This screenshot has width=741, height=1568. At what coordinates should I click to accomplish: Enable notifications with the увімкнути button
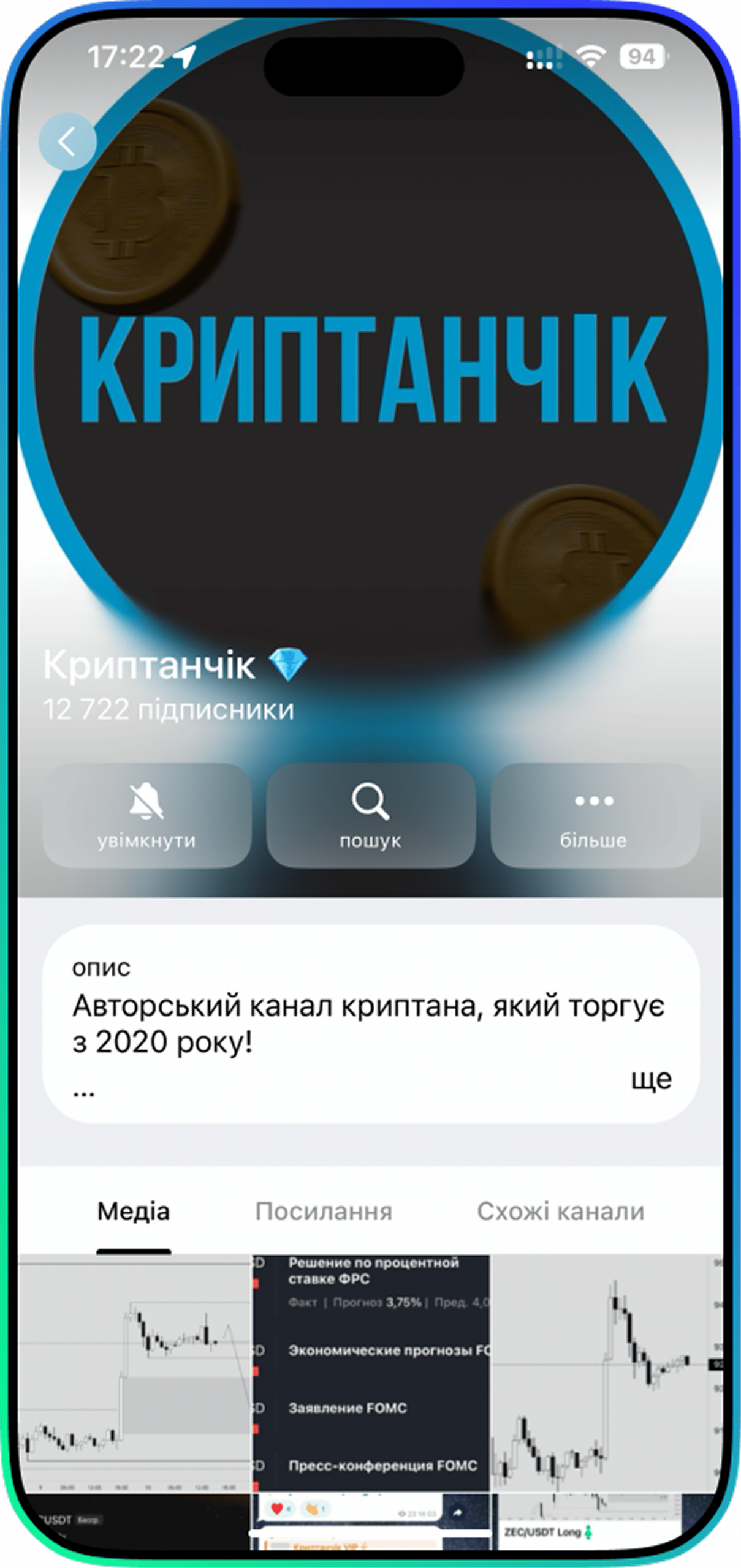click(146, 815)
